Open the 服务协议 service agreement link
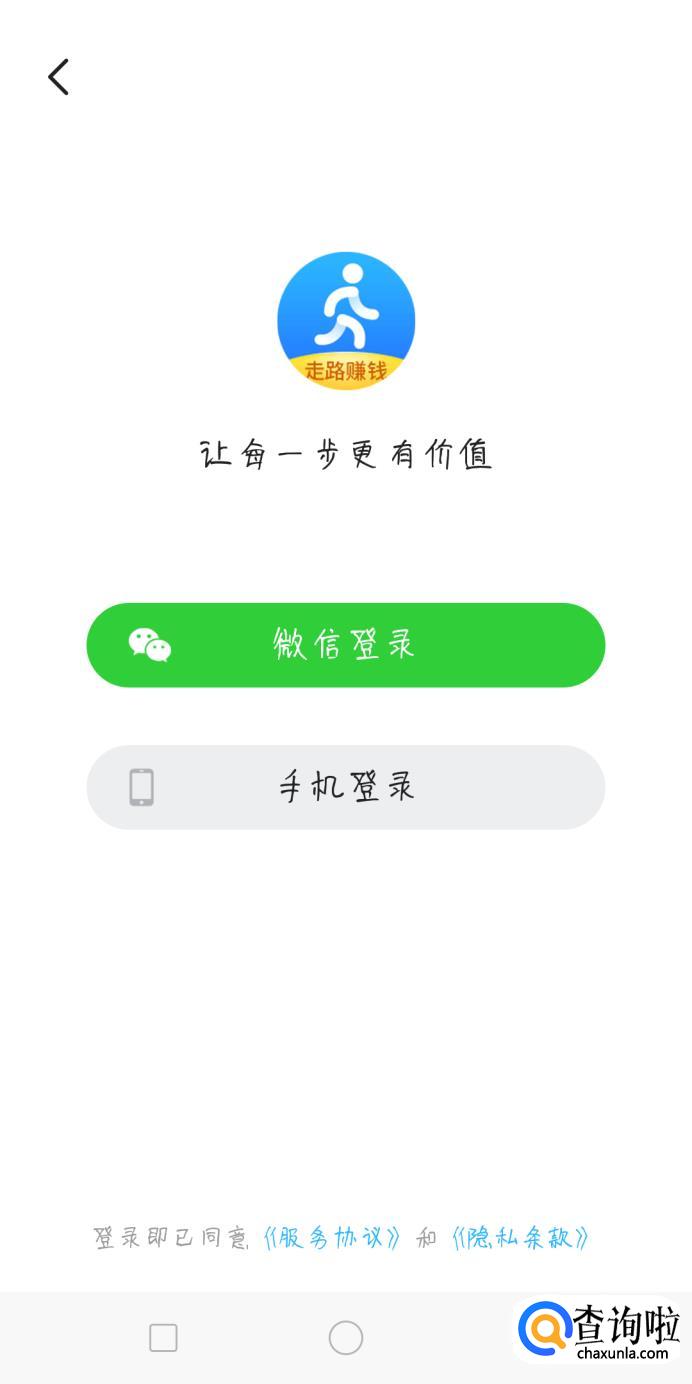Viewport: 692px width, 1384px height. coord(332,1238)
